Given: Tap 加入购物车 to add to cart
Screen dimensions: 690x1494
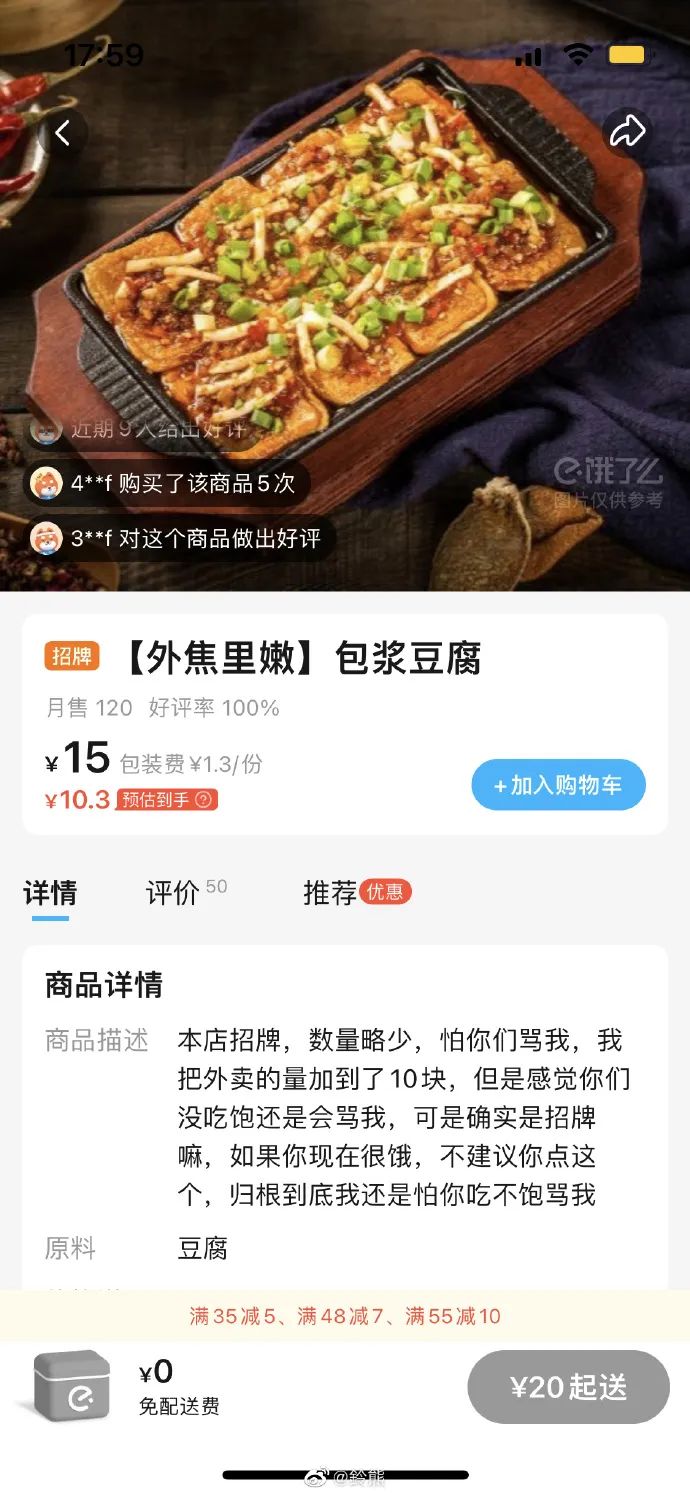Looking at the screenshot, I should pyautogui.click(x=558, y=785).
